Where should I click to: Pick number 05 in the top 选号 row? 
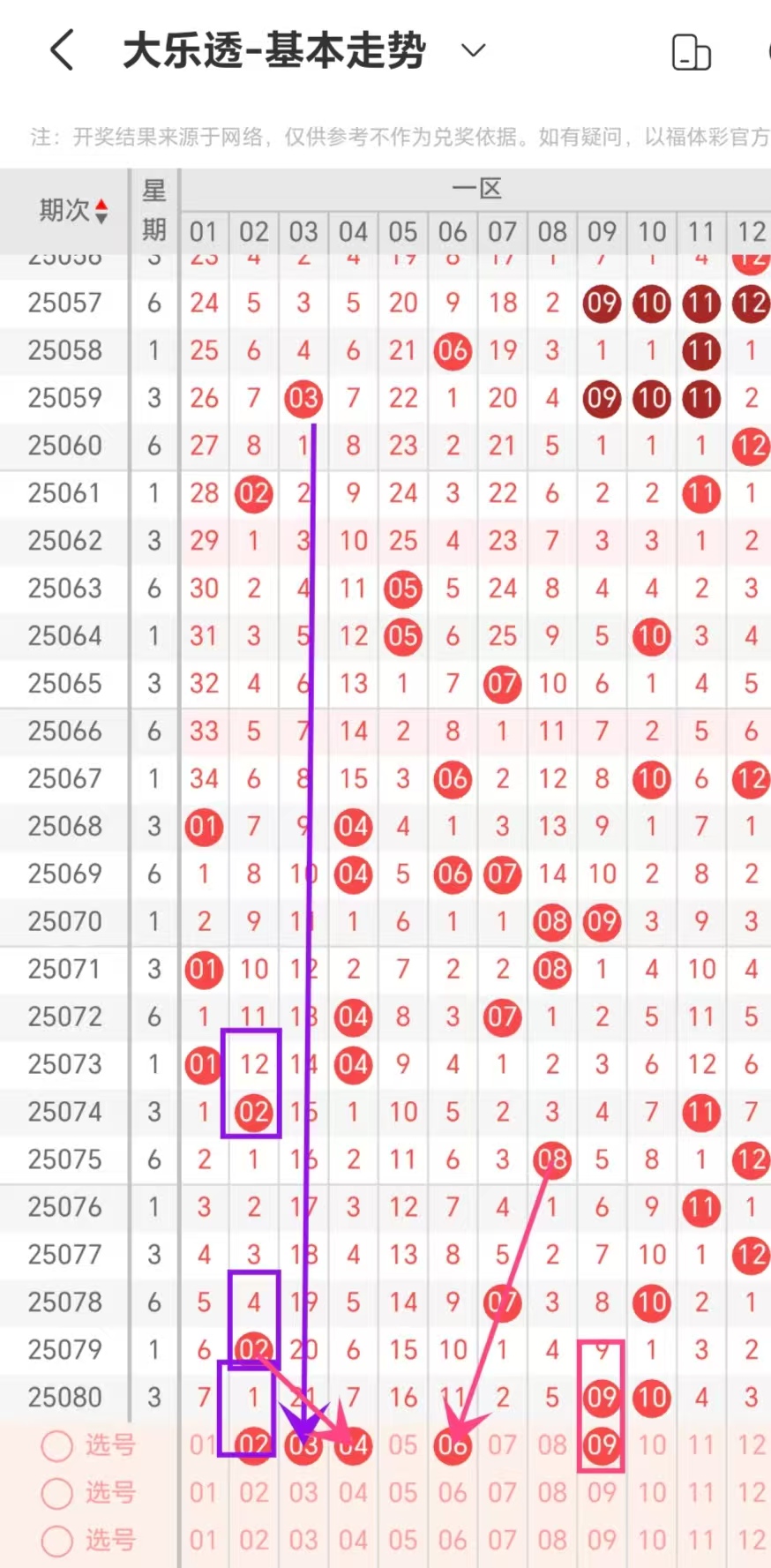[403, 1445]
